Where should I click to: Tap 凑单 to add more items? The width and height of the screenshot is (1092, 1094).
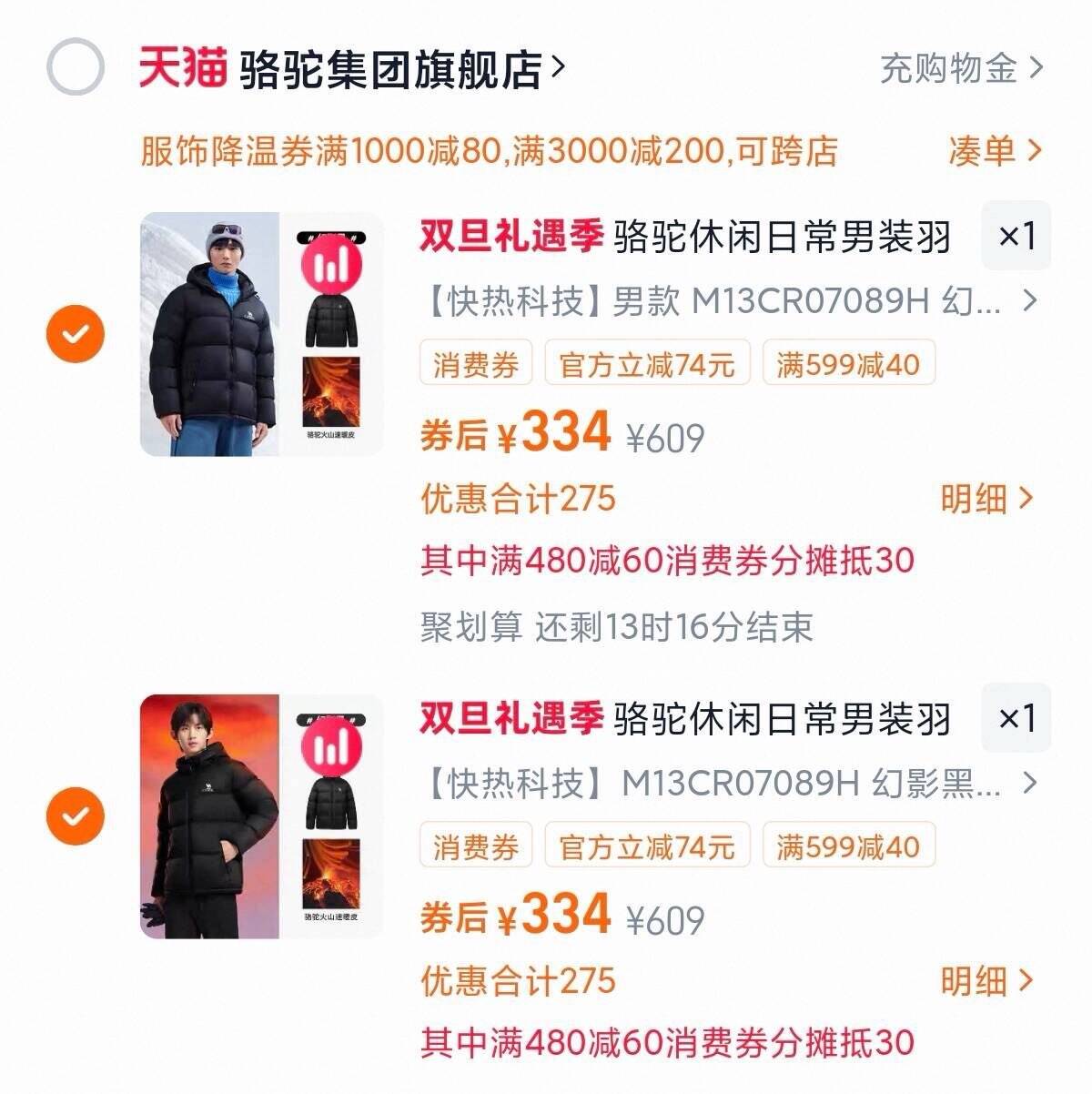pos(993,151)
